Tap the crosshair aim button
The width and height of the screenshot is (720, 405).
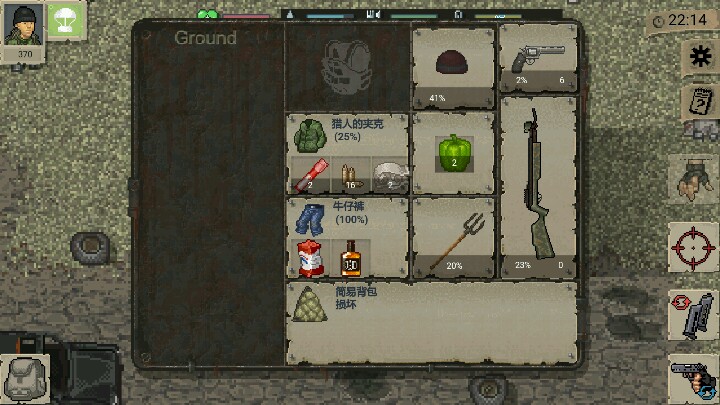pyautogui.click(x=694, y=246)
